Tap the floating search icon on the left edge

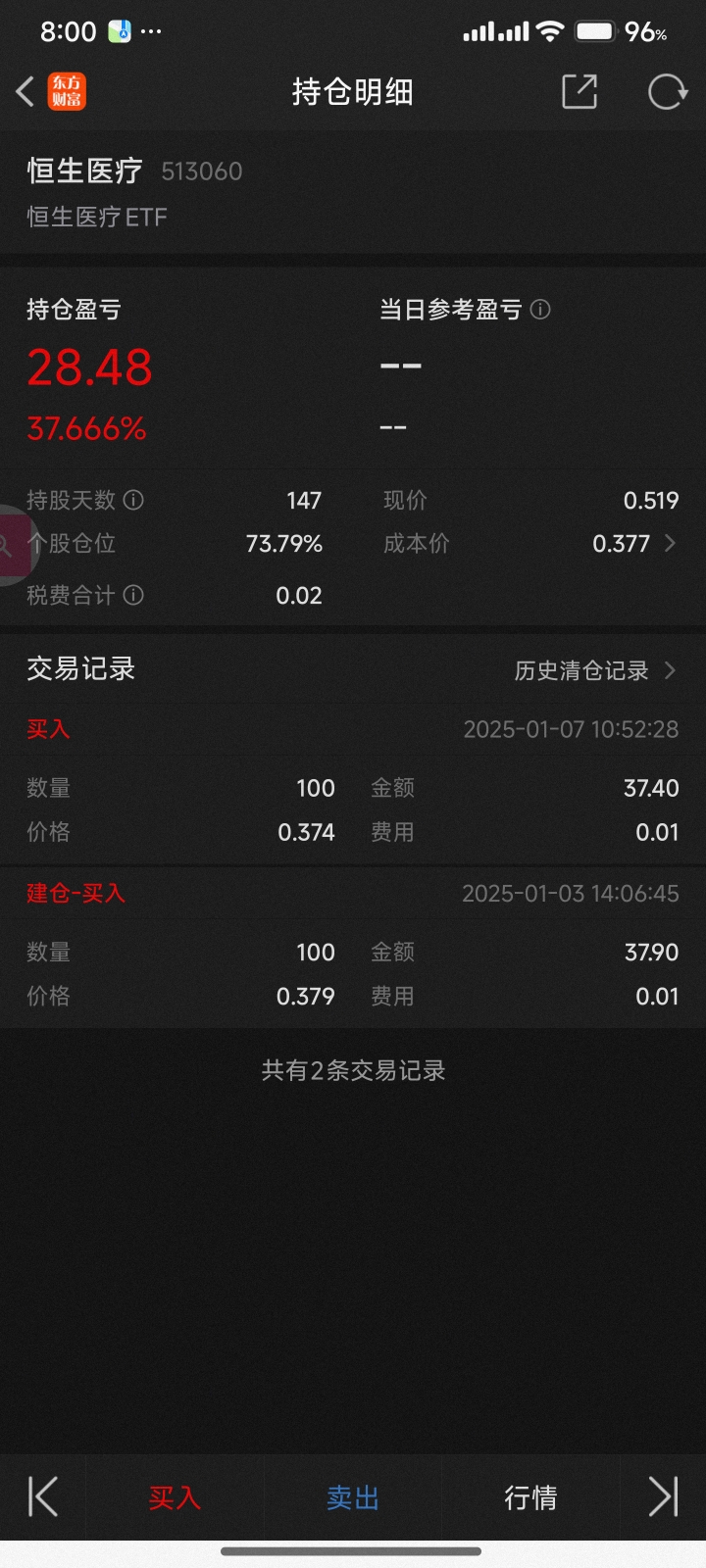coord(10,546)
